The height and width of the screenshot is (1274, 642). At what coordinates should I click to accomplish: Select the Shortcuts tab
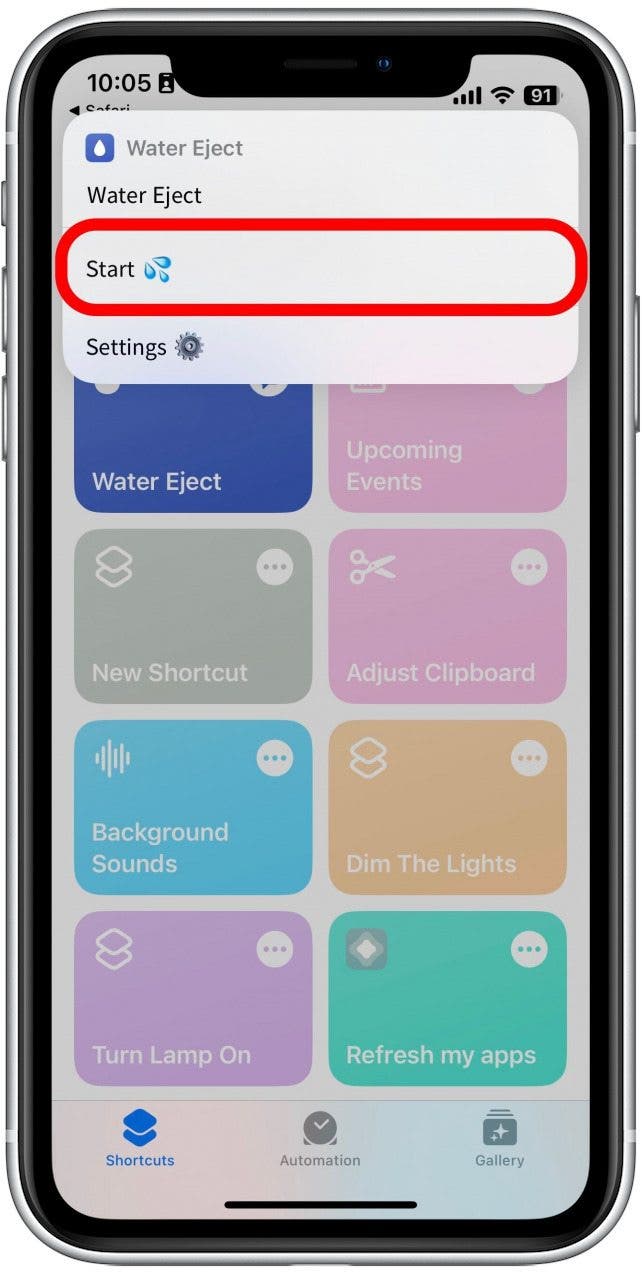click(x=140, y=1139)
